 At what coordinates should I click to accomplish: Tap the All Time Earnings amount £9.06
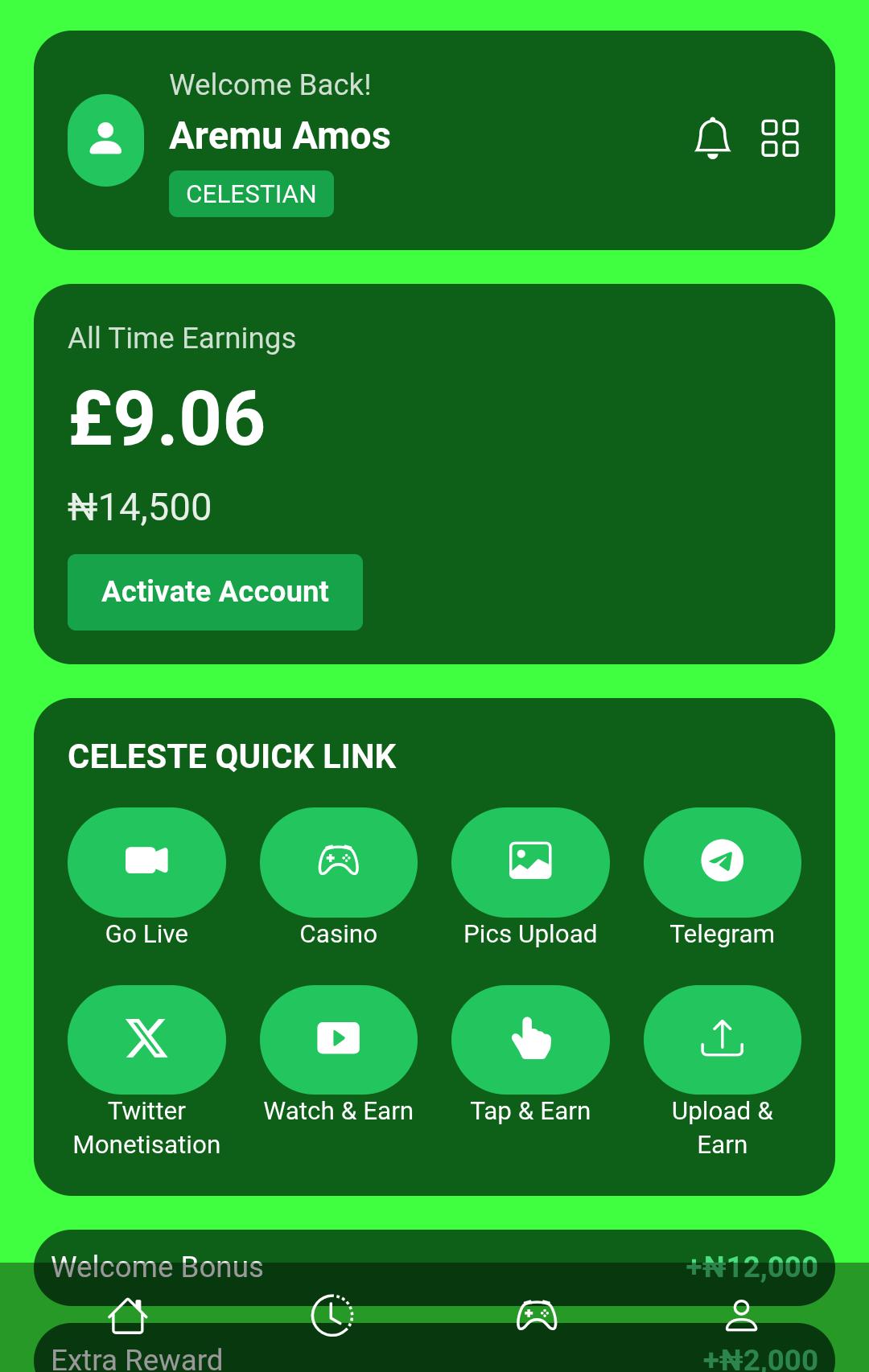pyautogui.click(x=166, y=419)
